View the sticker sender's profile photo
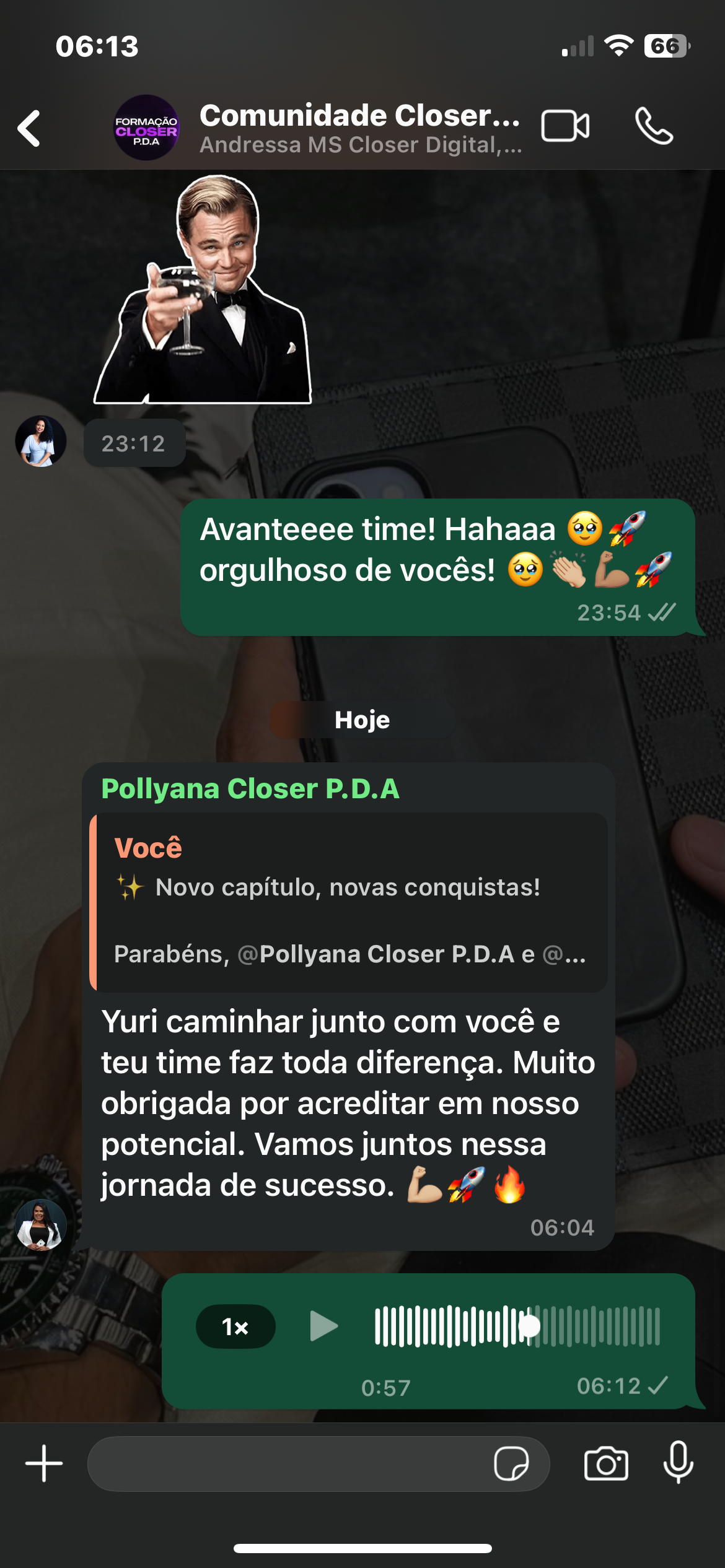This screenshot has width=725, height=1568. click(x=41, y=441)
